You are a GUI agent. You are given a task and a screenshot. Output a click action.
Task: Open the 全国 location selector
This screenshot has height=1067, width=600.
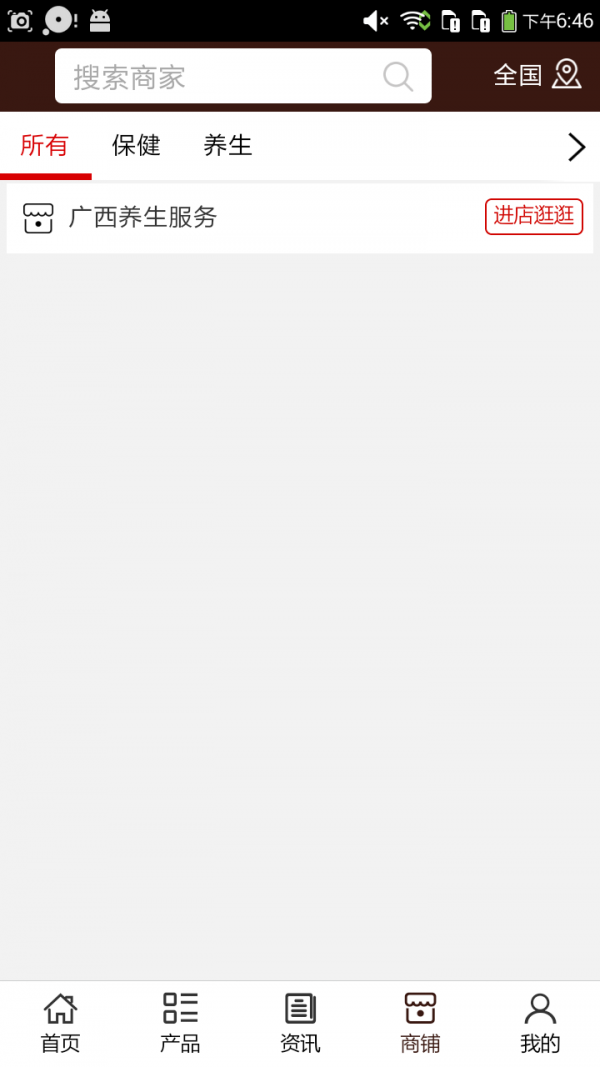pyautogui.click(x=537, y=75)
